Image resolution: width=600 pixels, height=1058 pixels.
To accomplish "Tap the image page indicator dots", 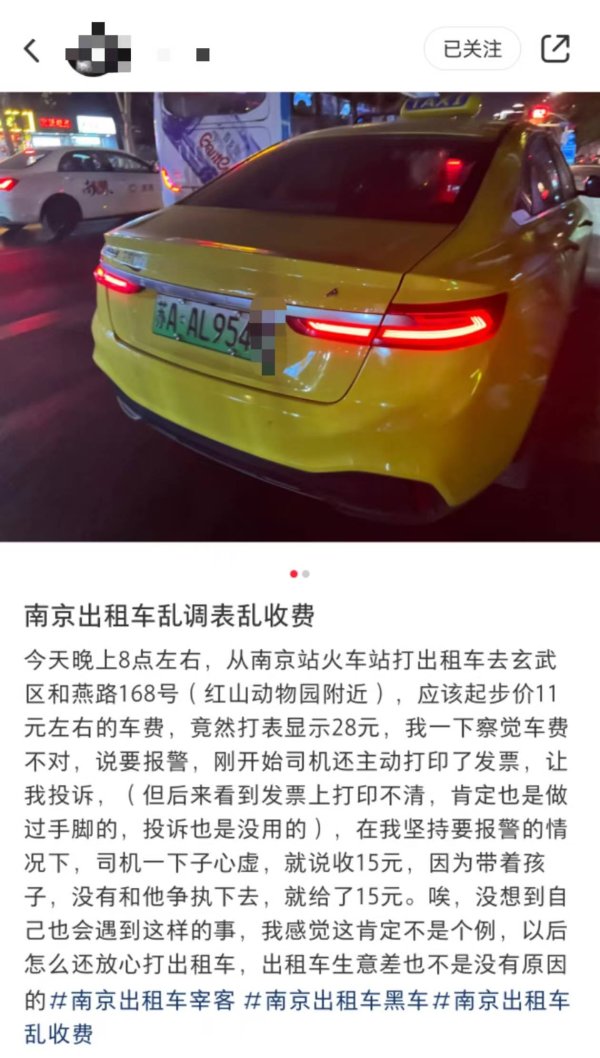I will 300,574.
